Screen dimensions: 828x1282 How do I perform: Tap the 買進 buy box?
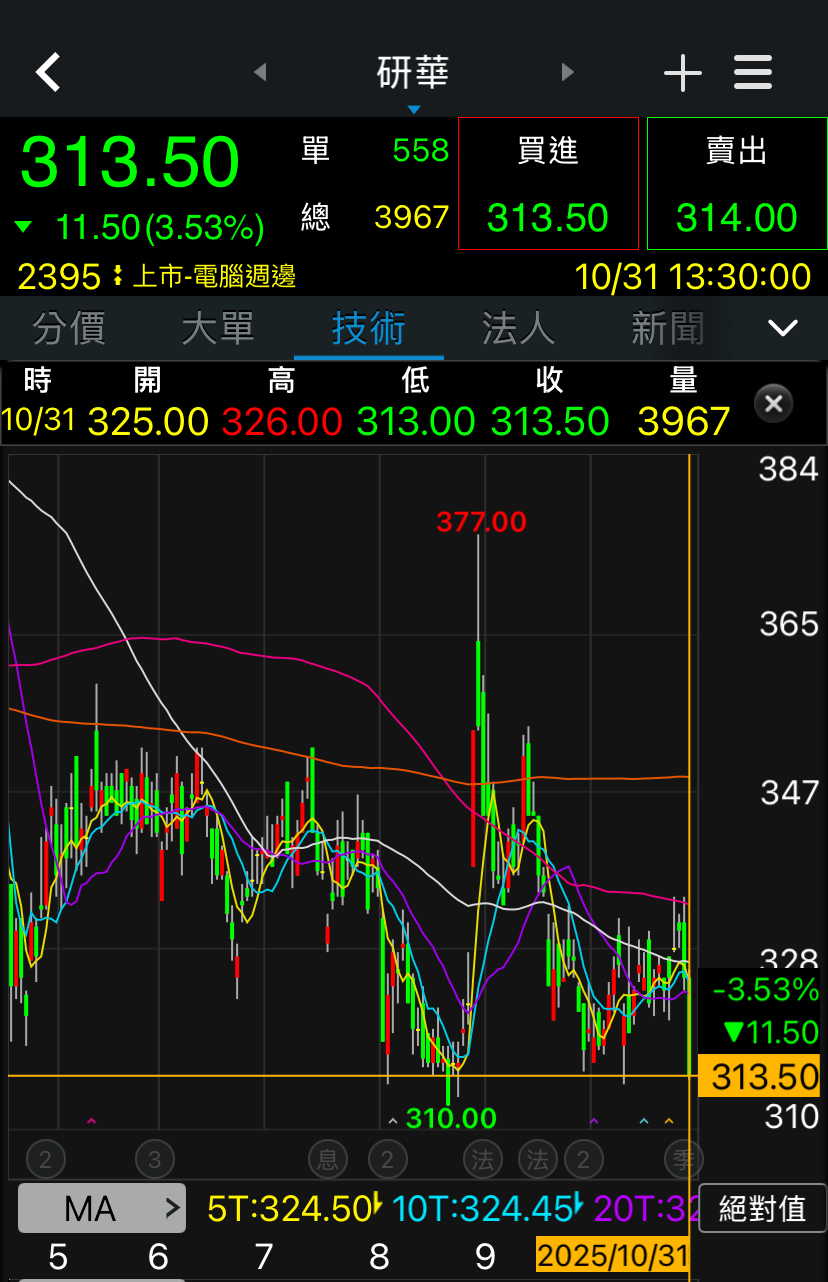(x=548, y=183)
